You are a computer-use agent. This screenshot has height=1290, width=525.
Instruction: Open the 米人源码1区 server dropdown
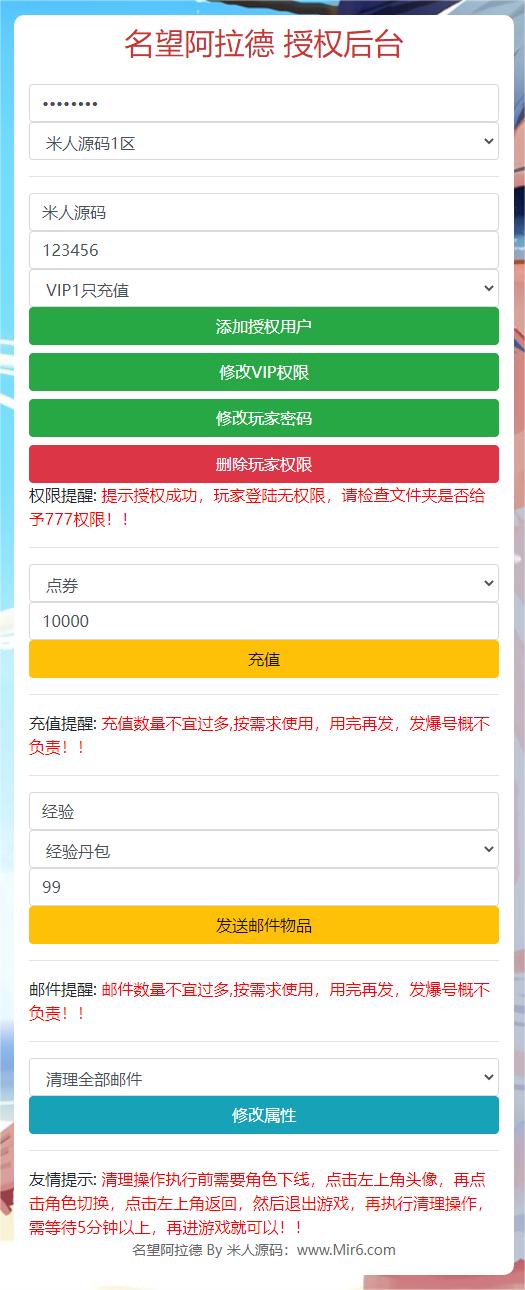[x=264, y=142]
